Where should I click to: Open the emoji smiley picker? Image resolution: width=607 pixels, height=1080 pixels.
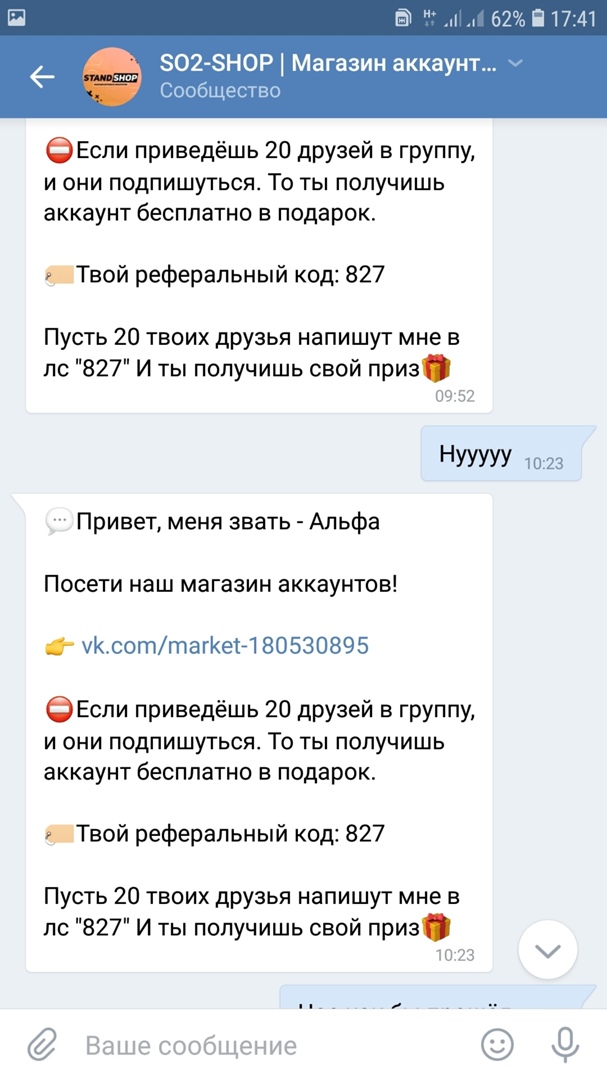497,1045
